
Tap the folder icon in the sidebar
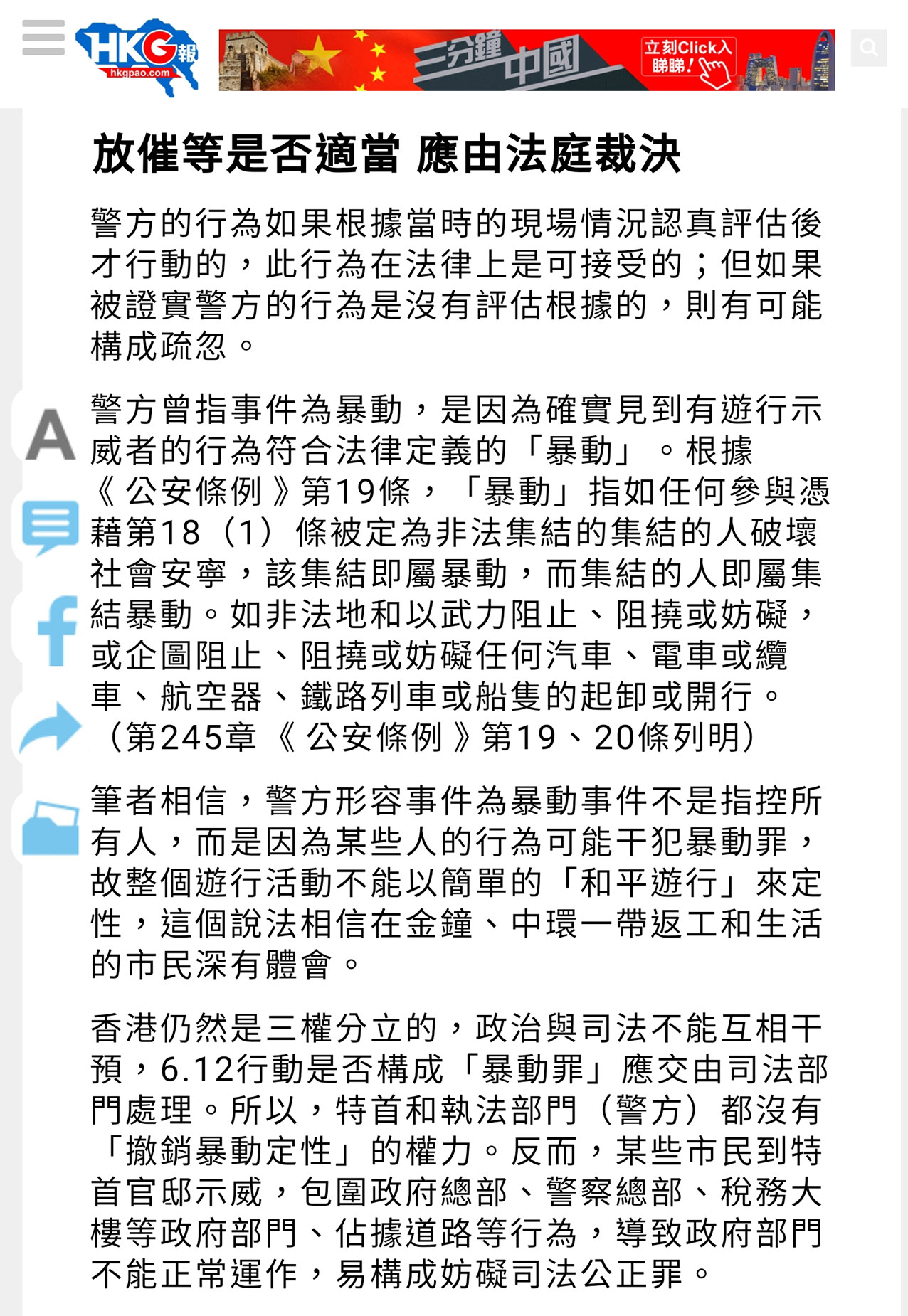point(50,829)
